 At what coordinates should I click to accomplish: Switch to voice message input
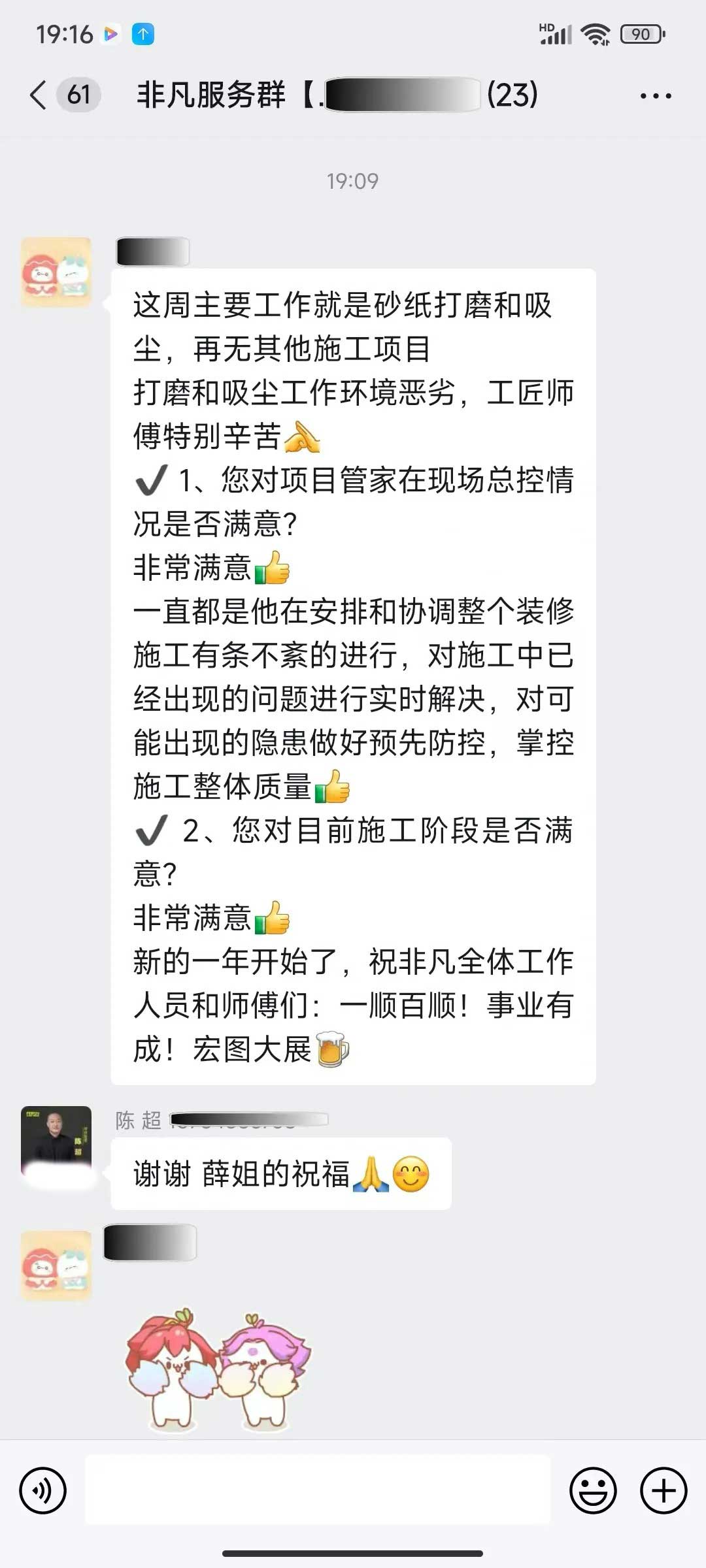tap(43, 1491)
